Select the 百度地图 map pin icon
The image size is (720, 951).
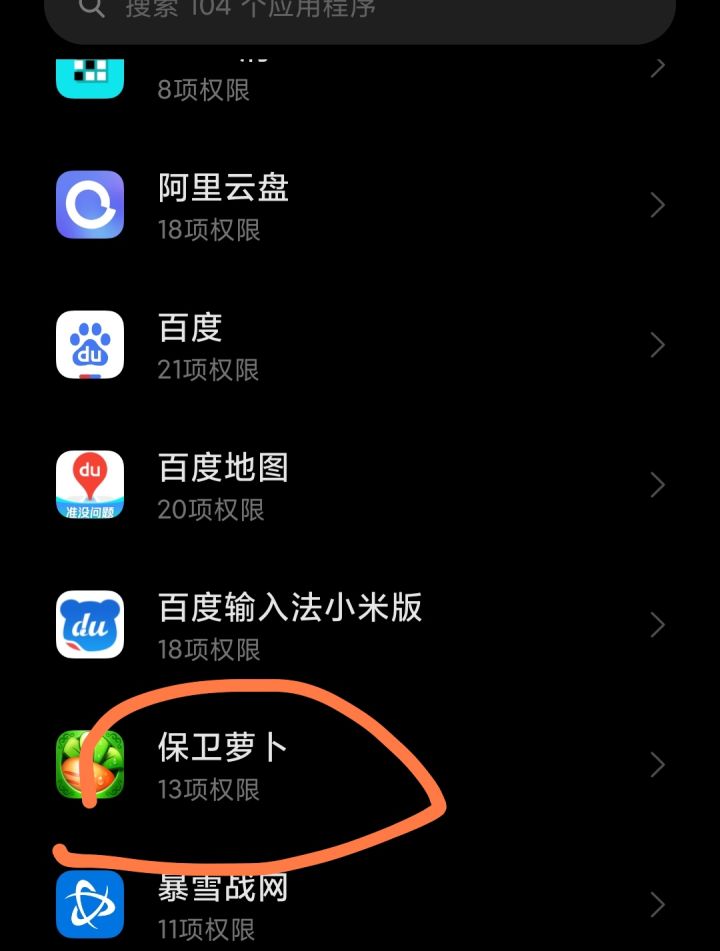pos(89,485)
